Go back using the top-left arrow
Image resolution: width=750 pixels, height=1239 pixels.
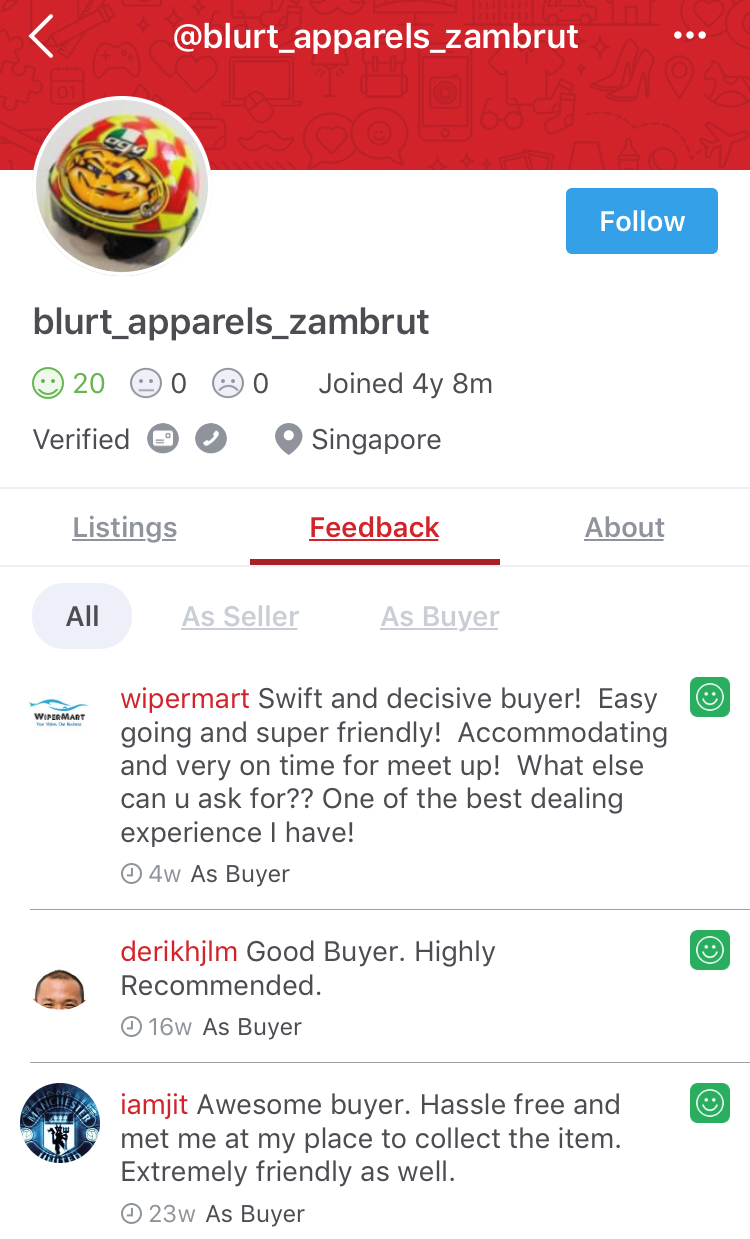(x=42, y=37)
